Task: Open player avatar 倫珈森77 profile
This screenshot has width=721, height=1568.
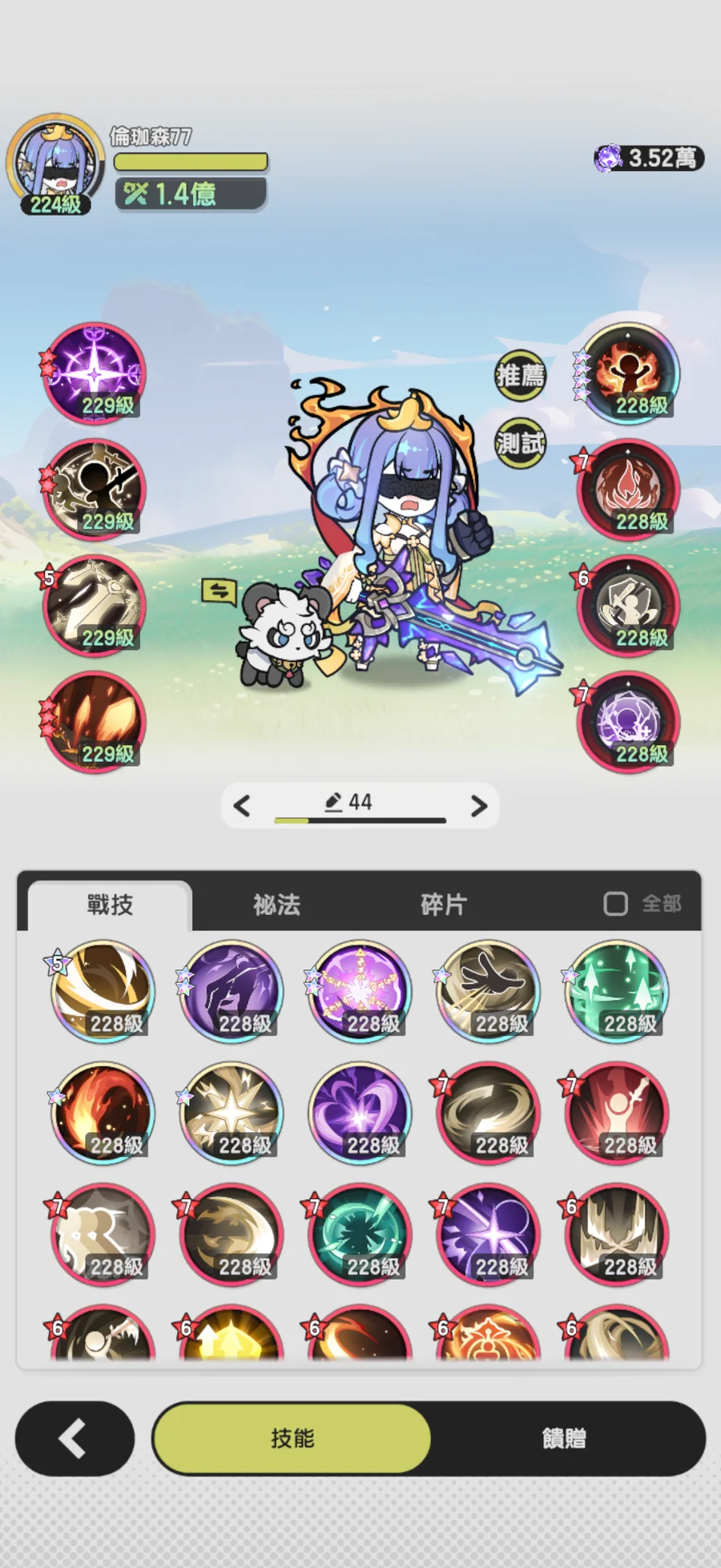Action: 56,164
